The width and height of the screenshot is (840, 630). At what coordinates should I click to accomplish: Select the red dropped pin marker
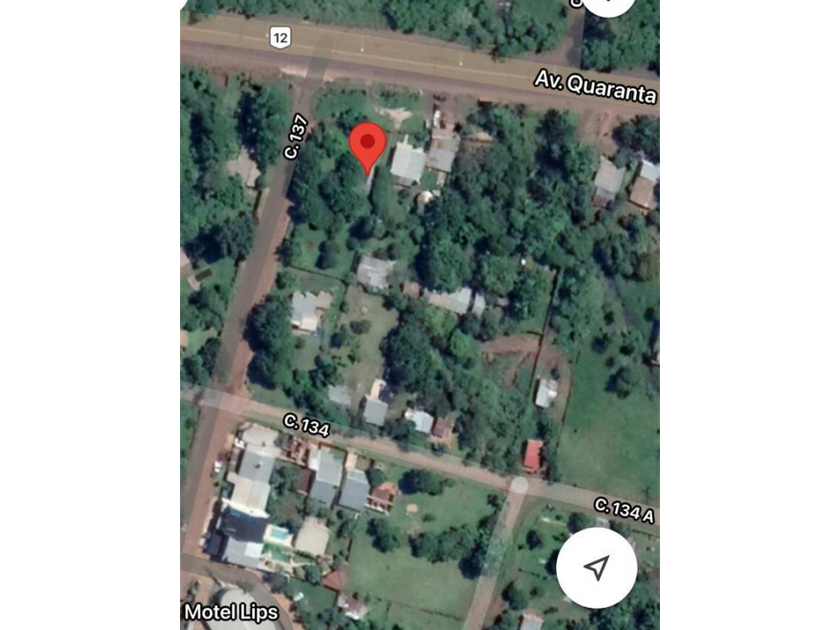pos(368,147)
